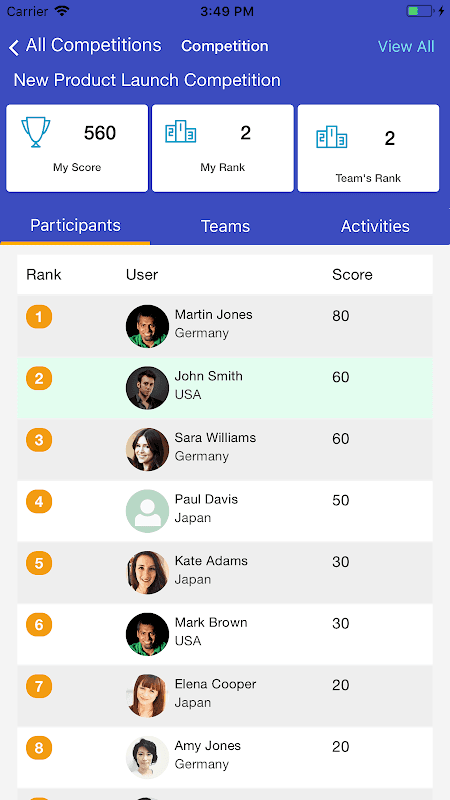Screen dimensions: 450x800
Task: Select the Participants tab
Action: coord(75,226)
